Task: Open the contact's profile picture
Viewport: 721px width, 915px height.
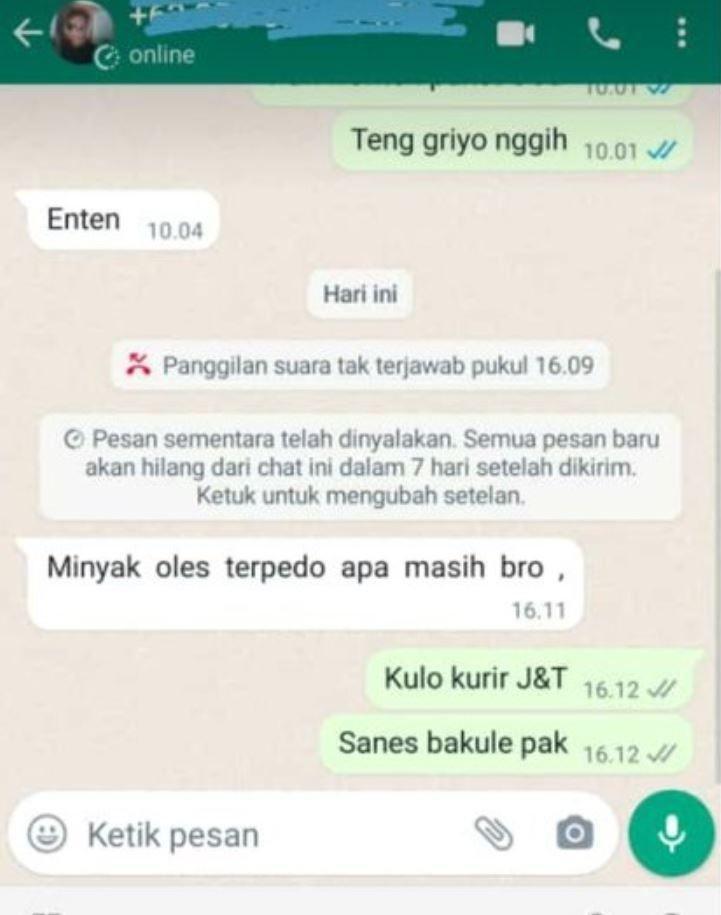Action: point(80,32)
